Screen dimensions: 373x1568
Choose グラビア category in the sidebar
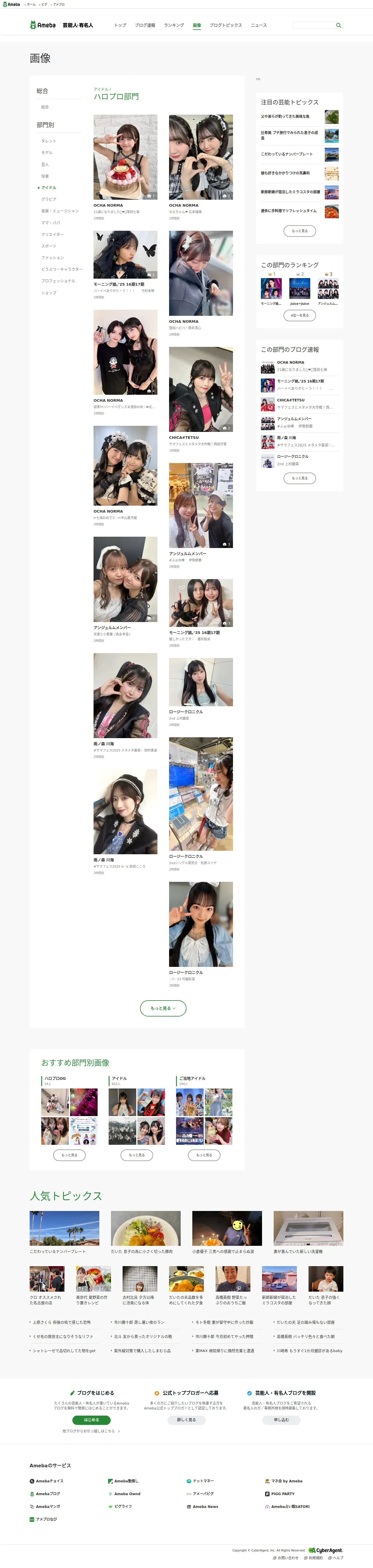tap(49, 200)
